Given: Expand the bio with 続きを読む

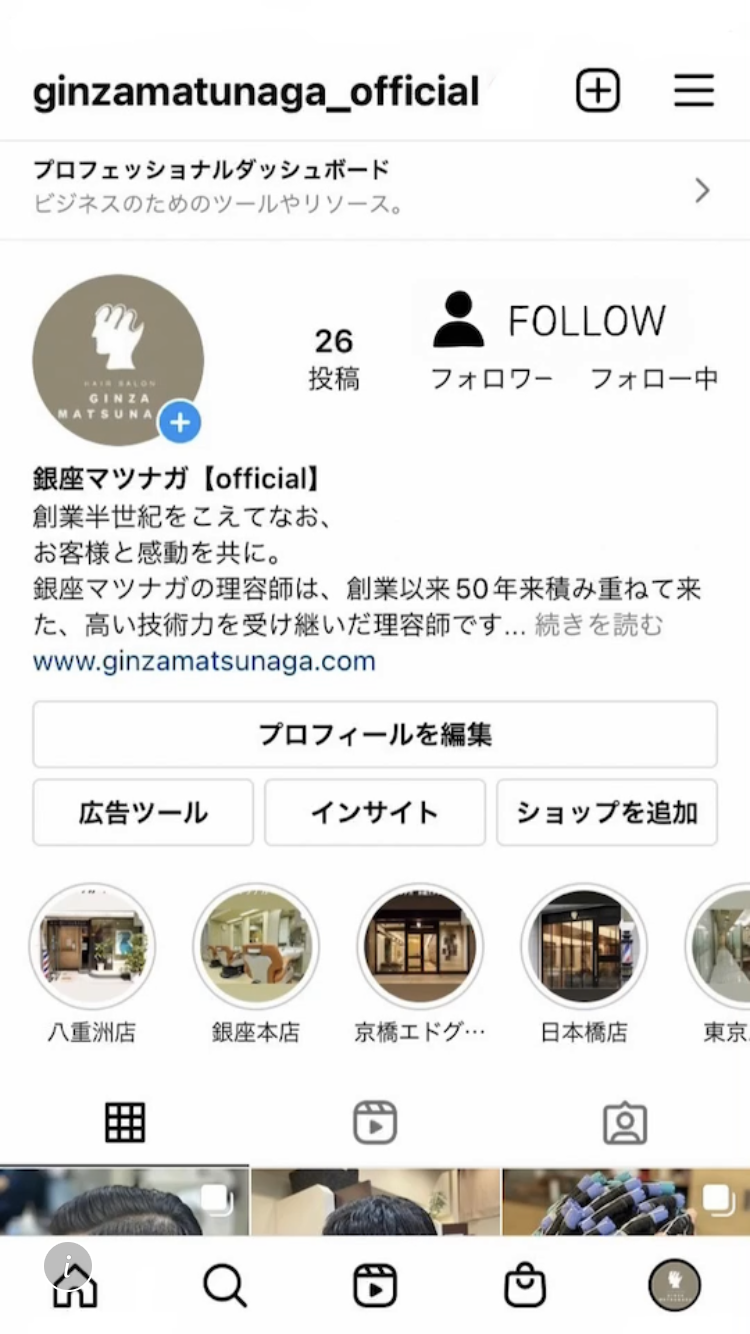Looking at the screenshot, I should [x=598, y=626].
